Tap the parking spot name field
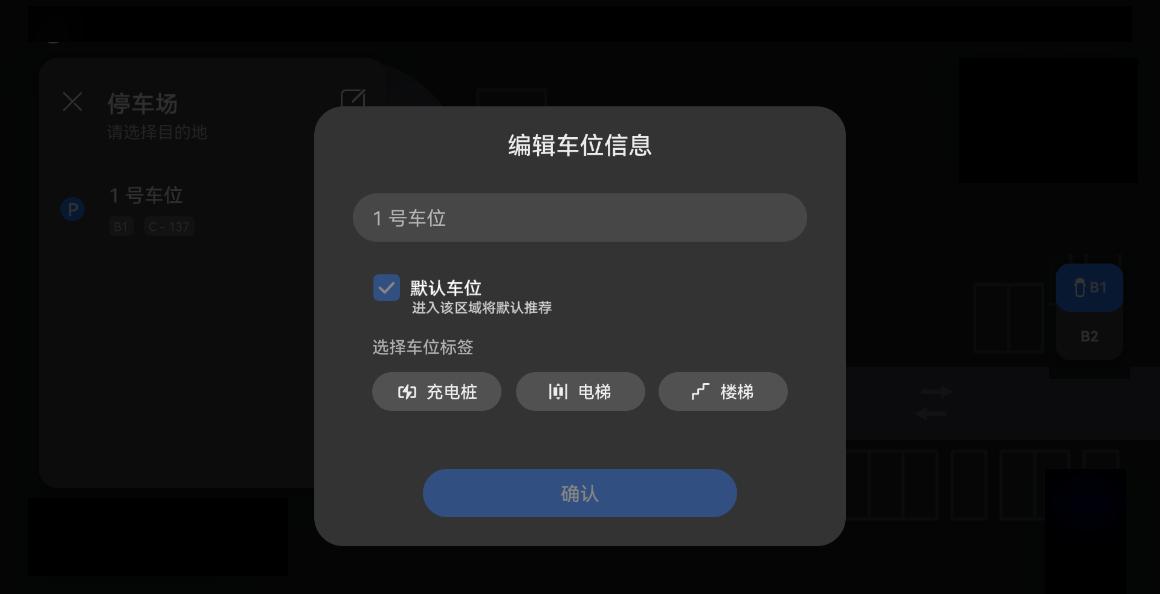This screenshot has height=594, width=1160. 579,218
